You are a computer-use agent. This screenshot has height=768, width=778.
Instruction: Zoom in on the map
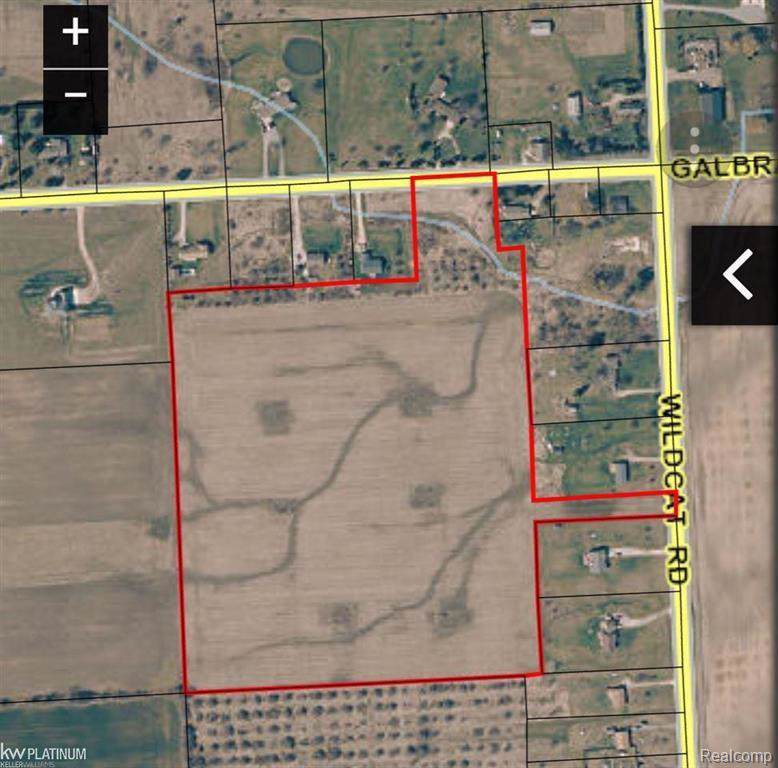pyautogui.click(x=75, y=32)
